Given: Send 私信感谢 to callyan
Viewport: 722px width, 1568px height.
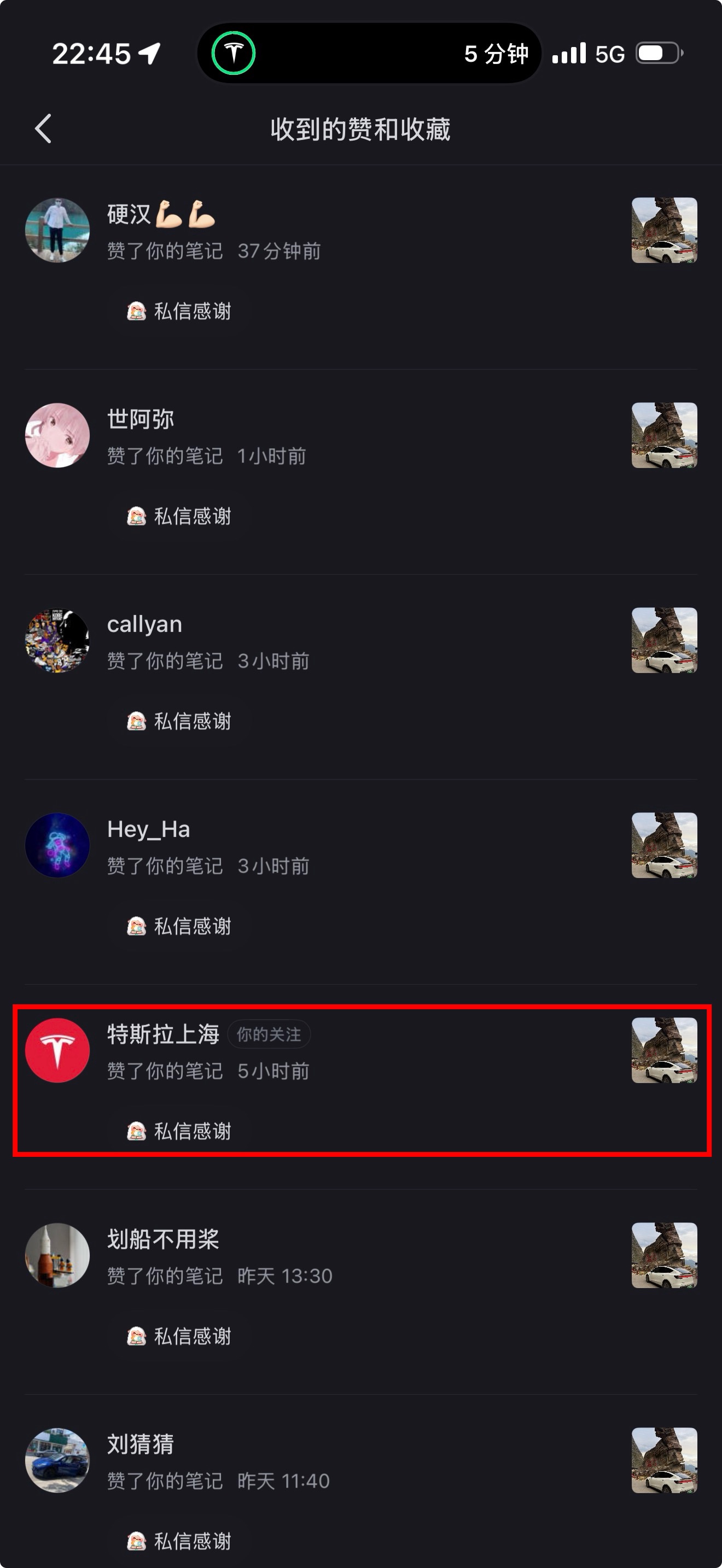Looking at the screenshot, I should tap(179, 721).
